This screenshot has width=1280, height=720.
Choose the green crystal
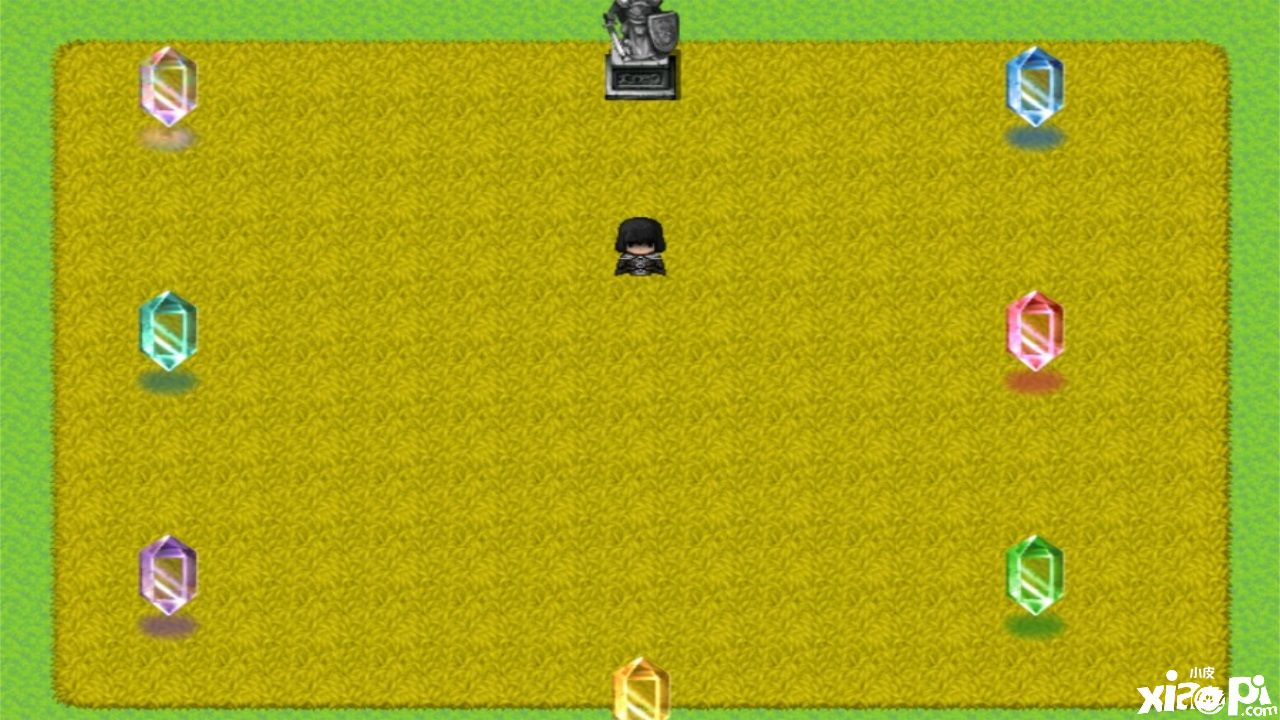tap(1034, 574)
